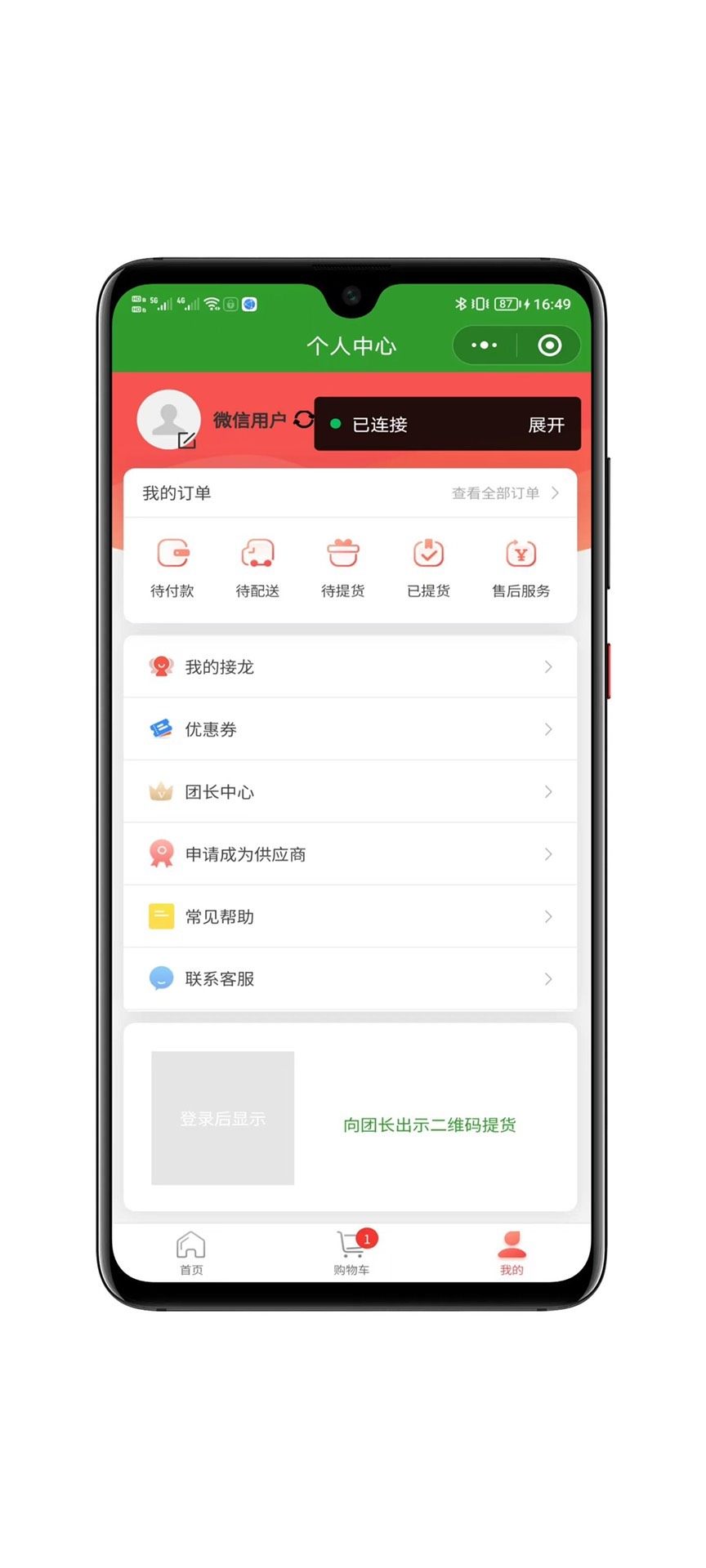
Task: Tap the avatar edit icon
Action: (x=187, y=440)
